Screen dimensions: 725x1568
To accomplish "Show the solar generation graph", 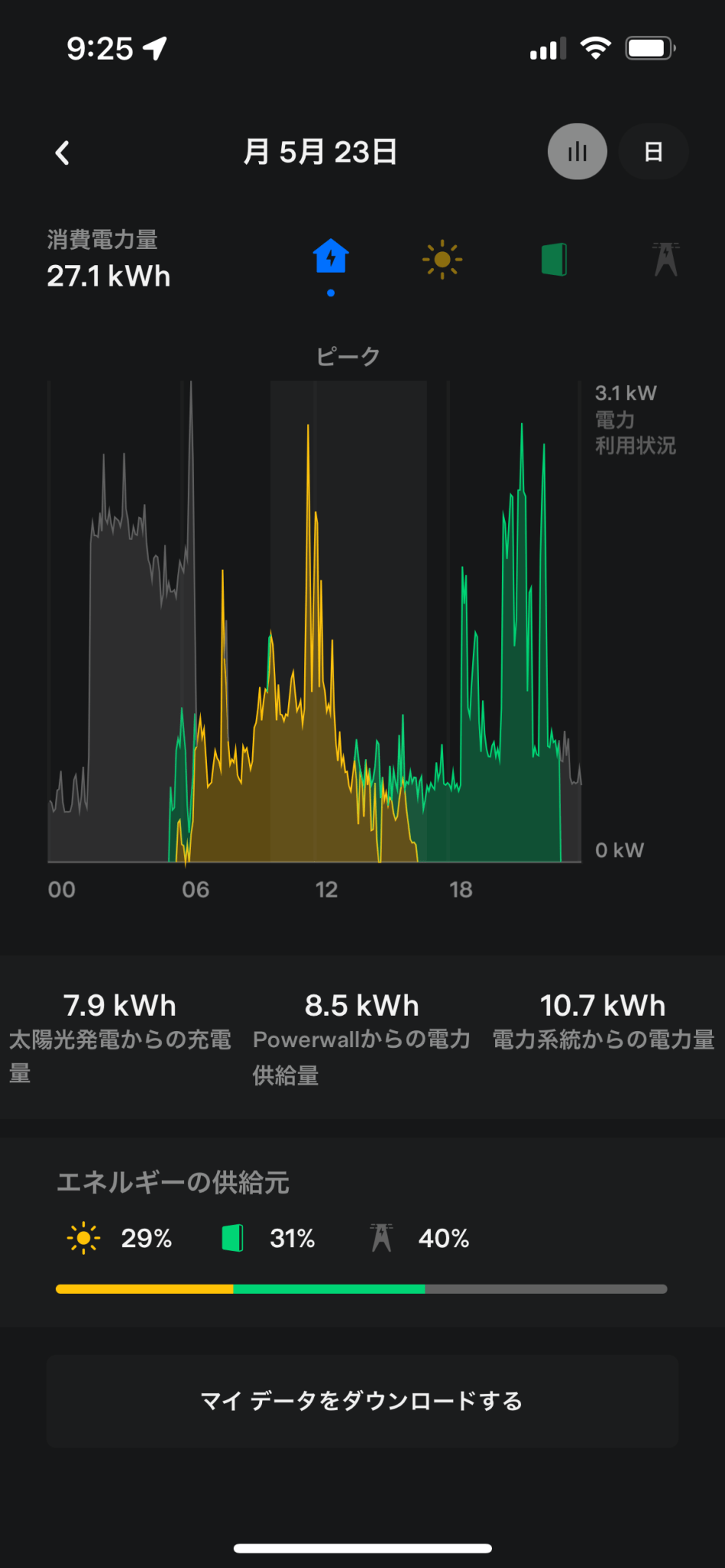I will pyautogui.click(x=442, y=260).
